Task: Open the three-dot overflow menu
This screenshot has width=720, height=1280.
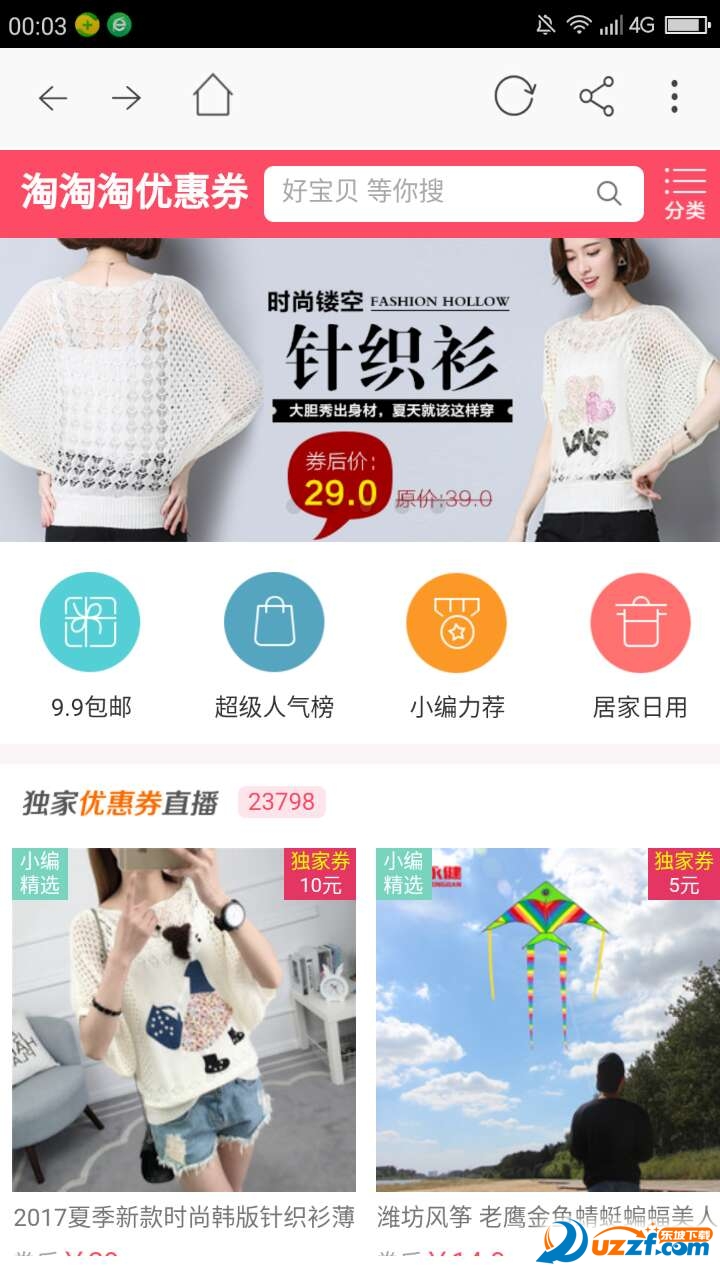Action: coord(675,97)
